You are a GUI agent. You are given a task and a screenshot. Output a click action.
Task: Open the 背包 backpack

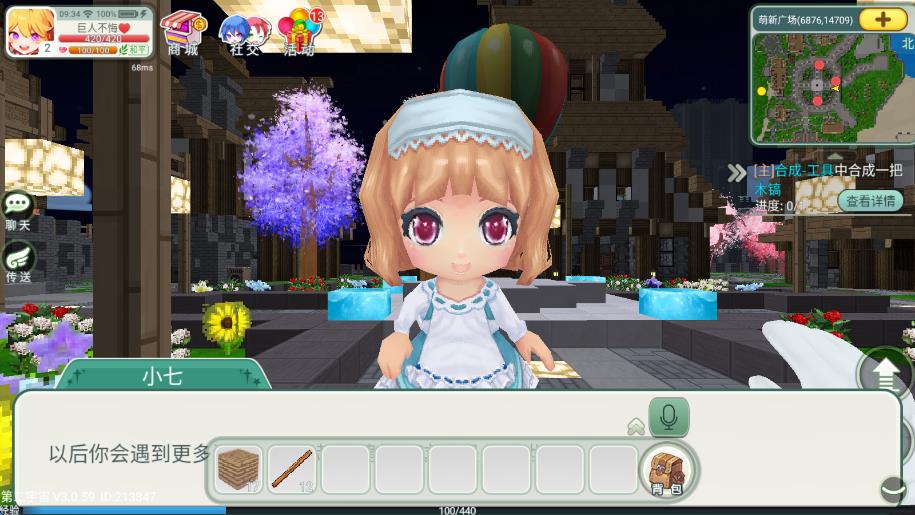pos(668,469)
